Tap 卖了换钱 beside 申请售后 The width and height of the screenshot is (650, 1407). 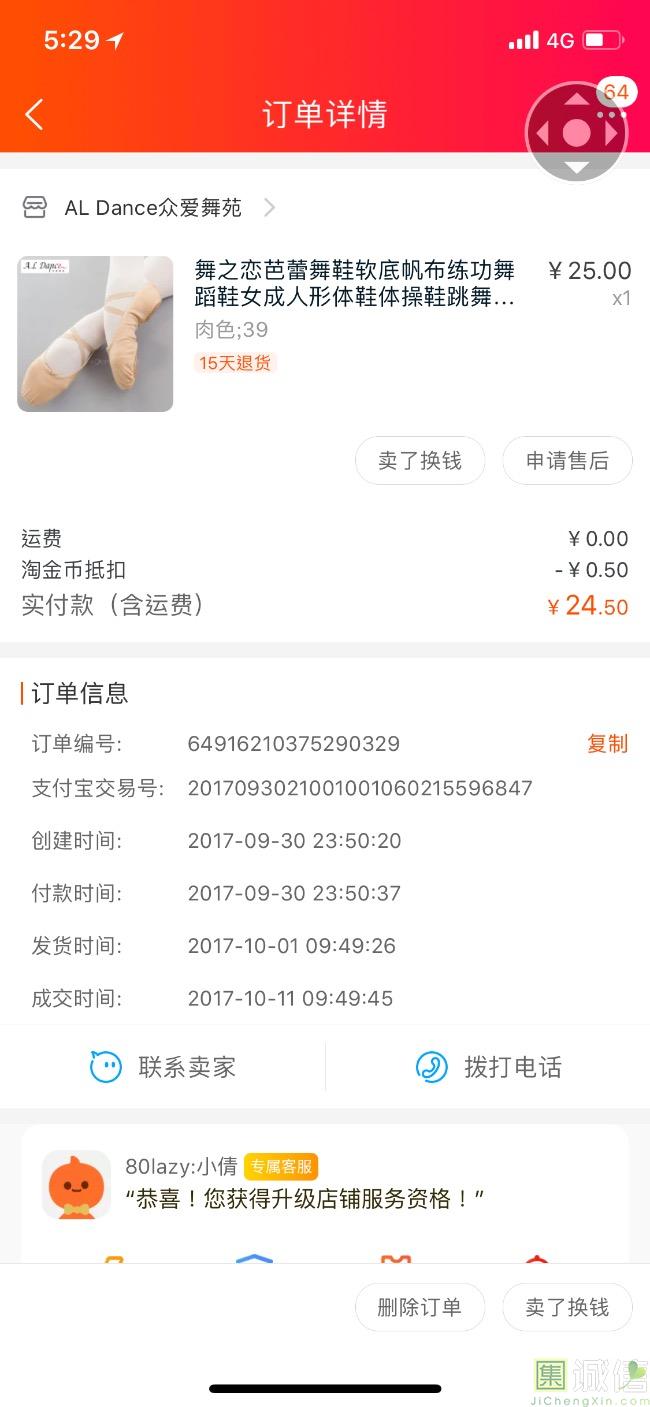pyautogui.click(x=420, y=461)
